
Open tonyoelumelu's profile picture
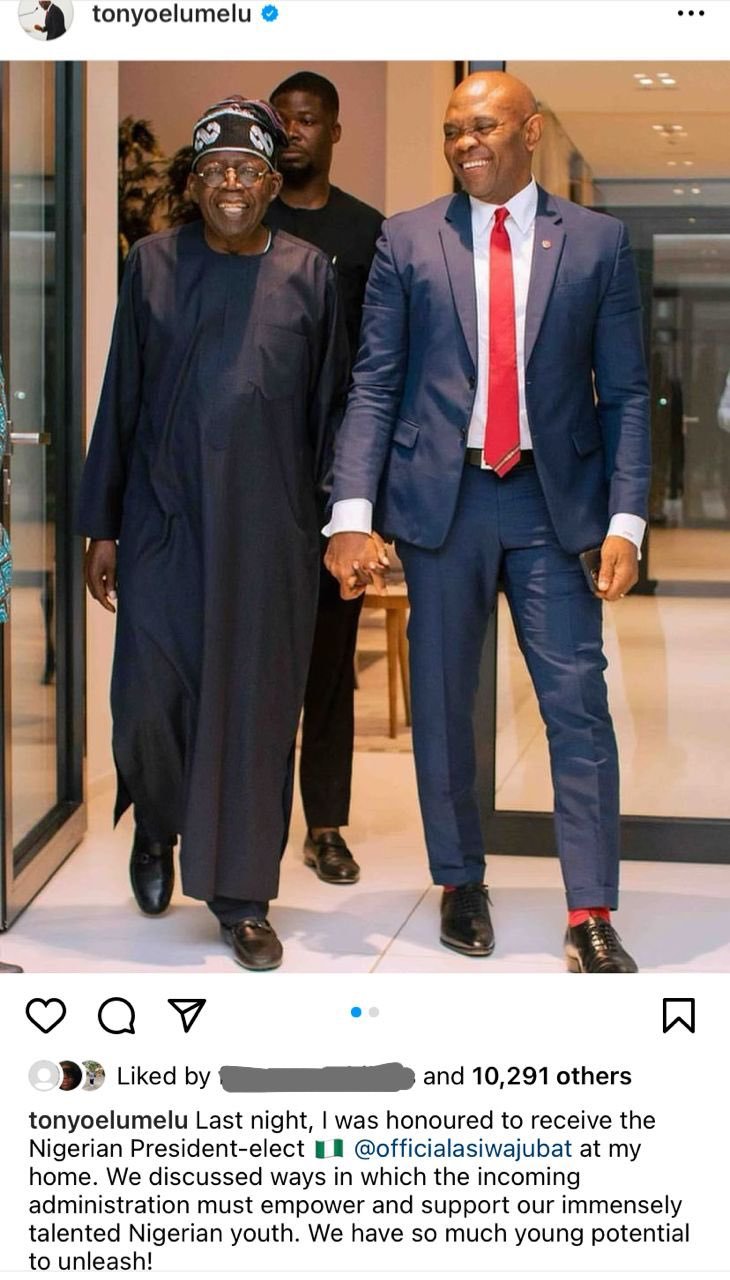[46, 17]
